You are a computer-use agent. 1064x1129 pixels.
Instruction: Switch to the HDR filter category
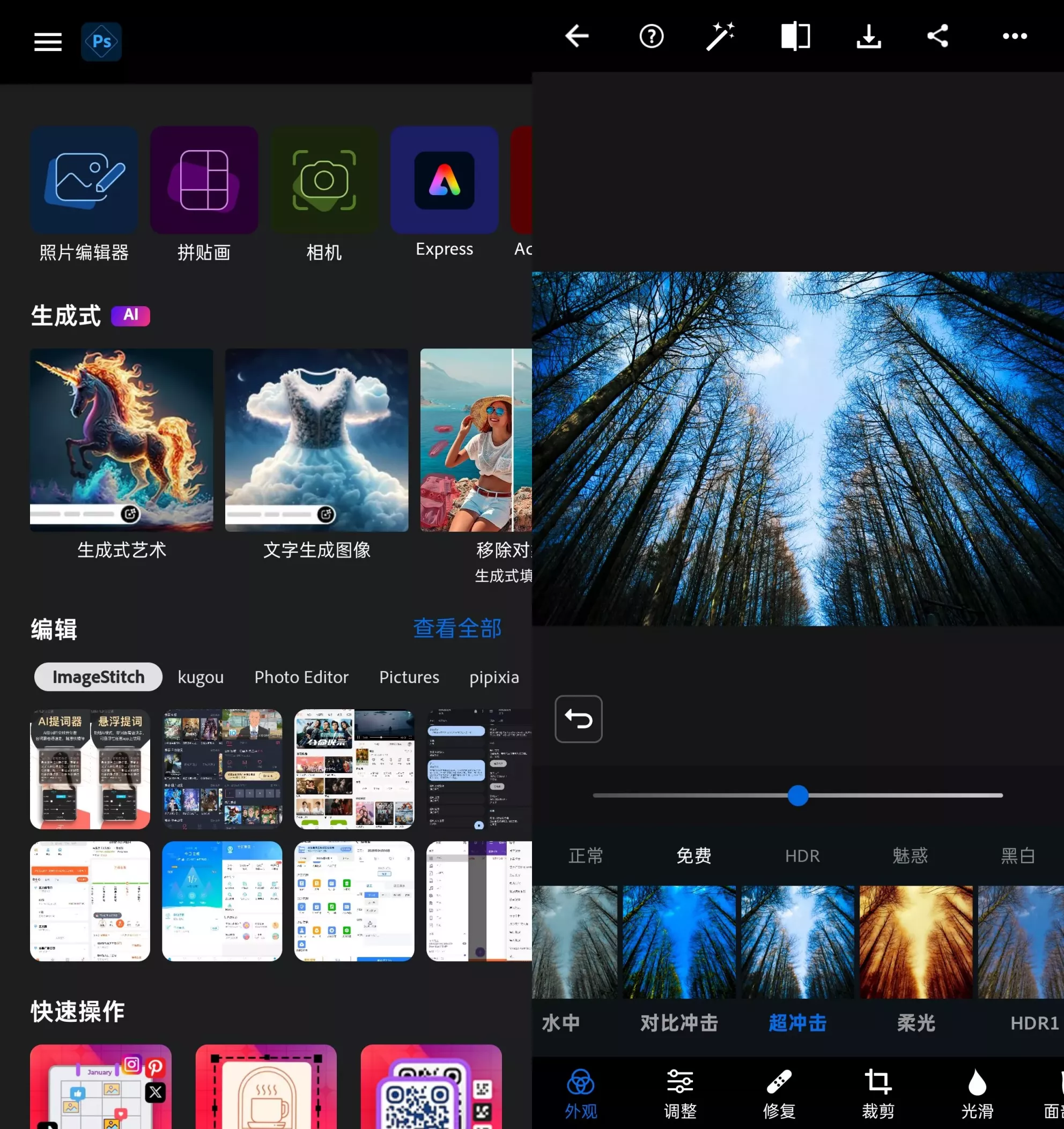(x=802, y=856)
